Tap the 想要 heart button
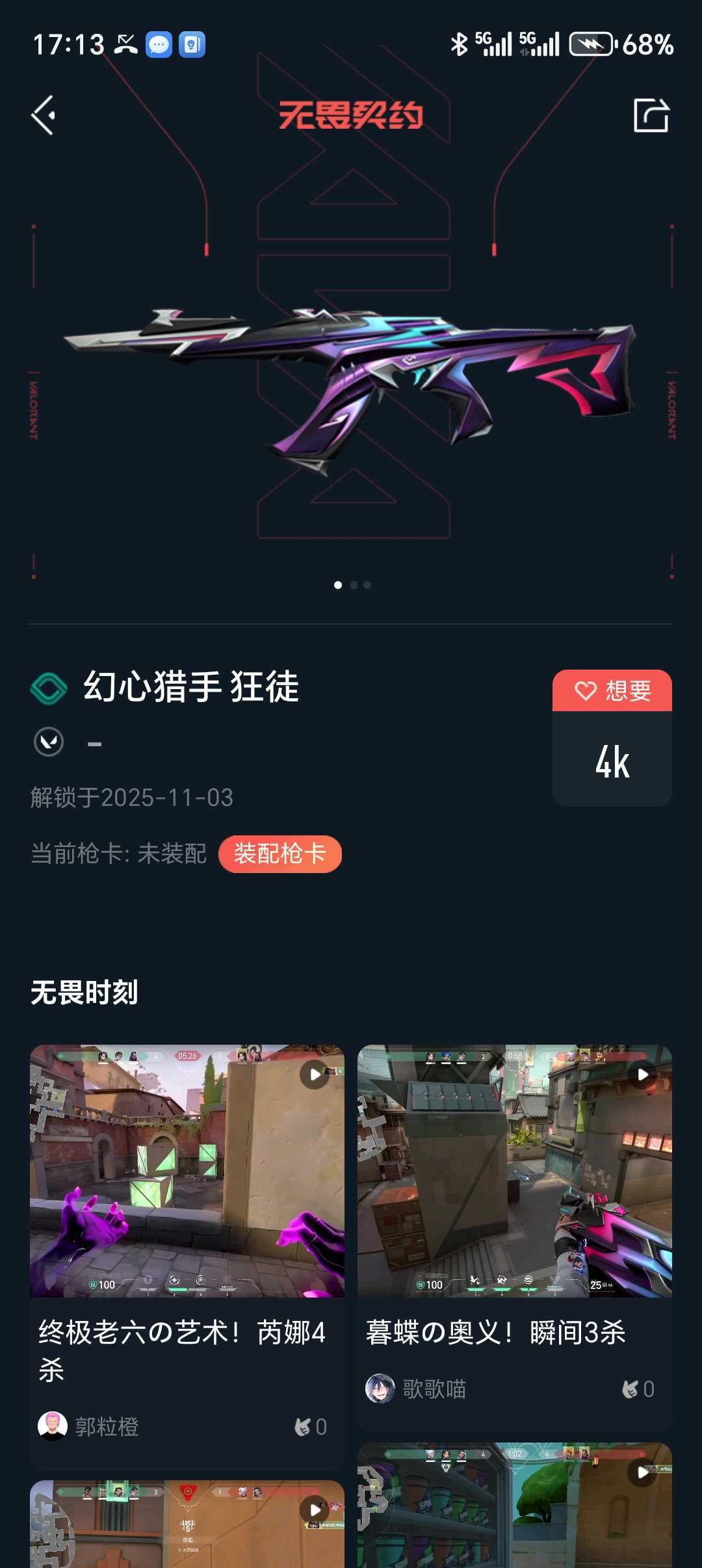702x1568 pixels. [x=612, y=690]
